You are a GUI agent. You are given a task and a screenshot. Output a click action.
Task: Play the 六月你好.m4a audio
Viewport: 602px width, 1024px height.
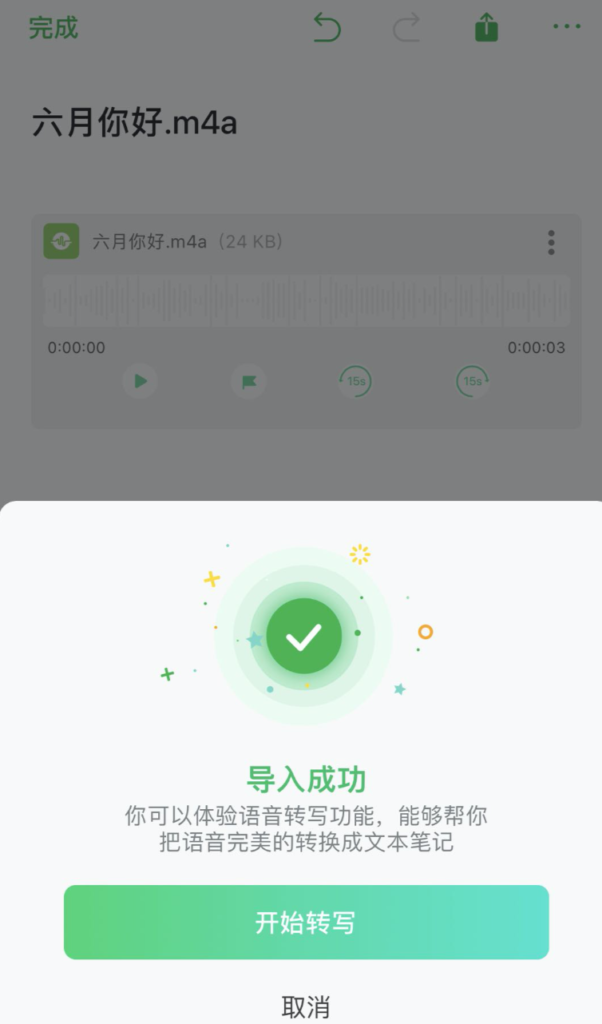click(x=140, y=381)
